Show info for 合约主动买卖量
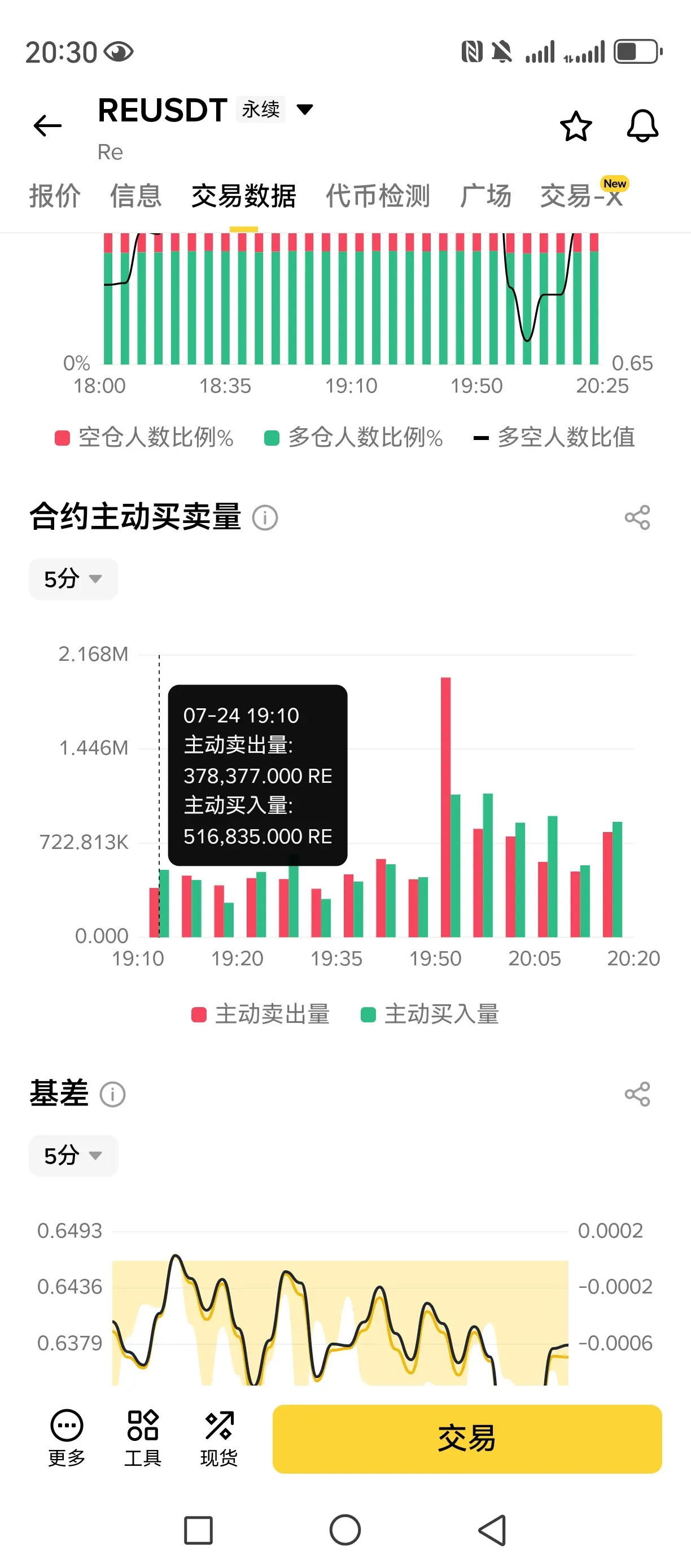 pos(265,518)
